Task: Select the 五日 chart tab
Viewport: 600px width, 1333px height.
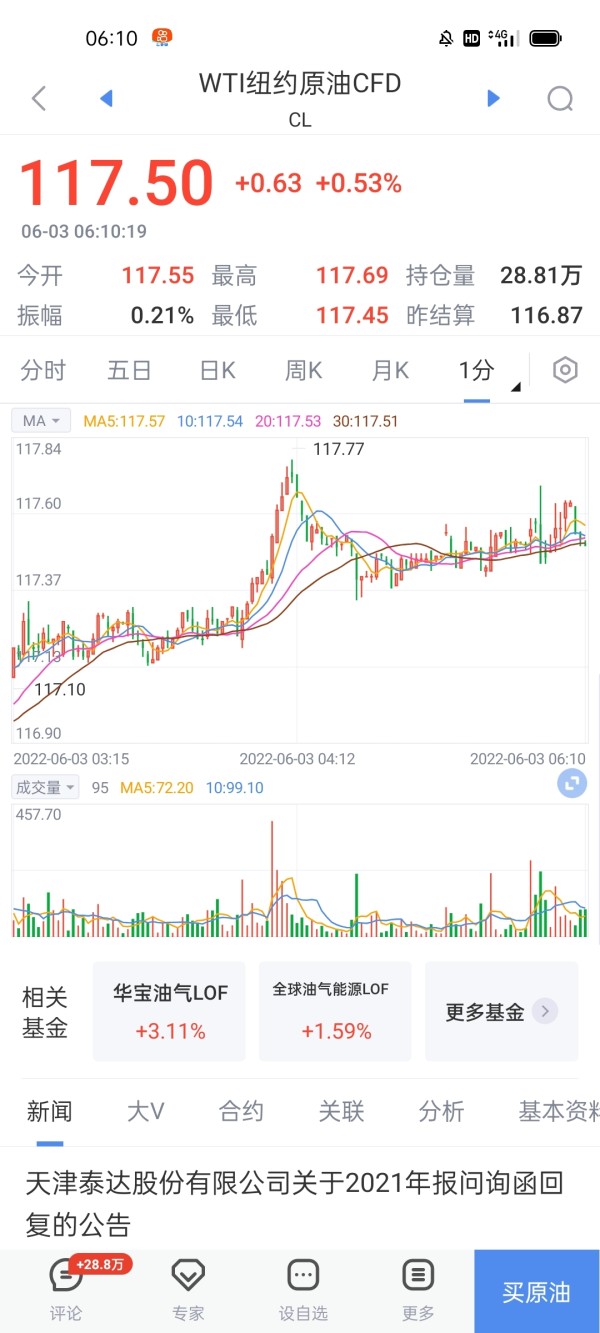Action: (129, 371)
